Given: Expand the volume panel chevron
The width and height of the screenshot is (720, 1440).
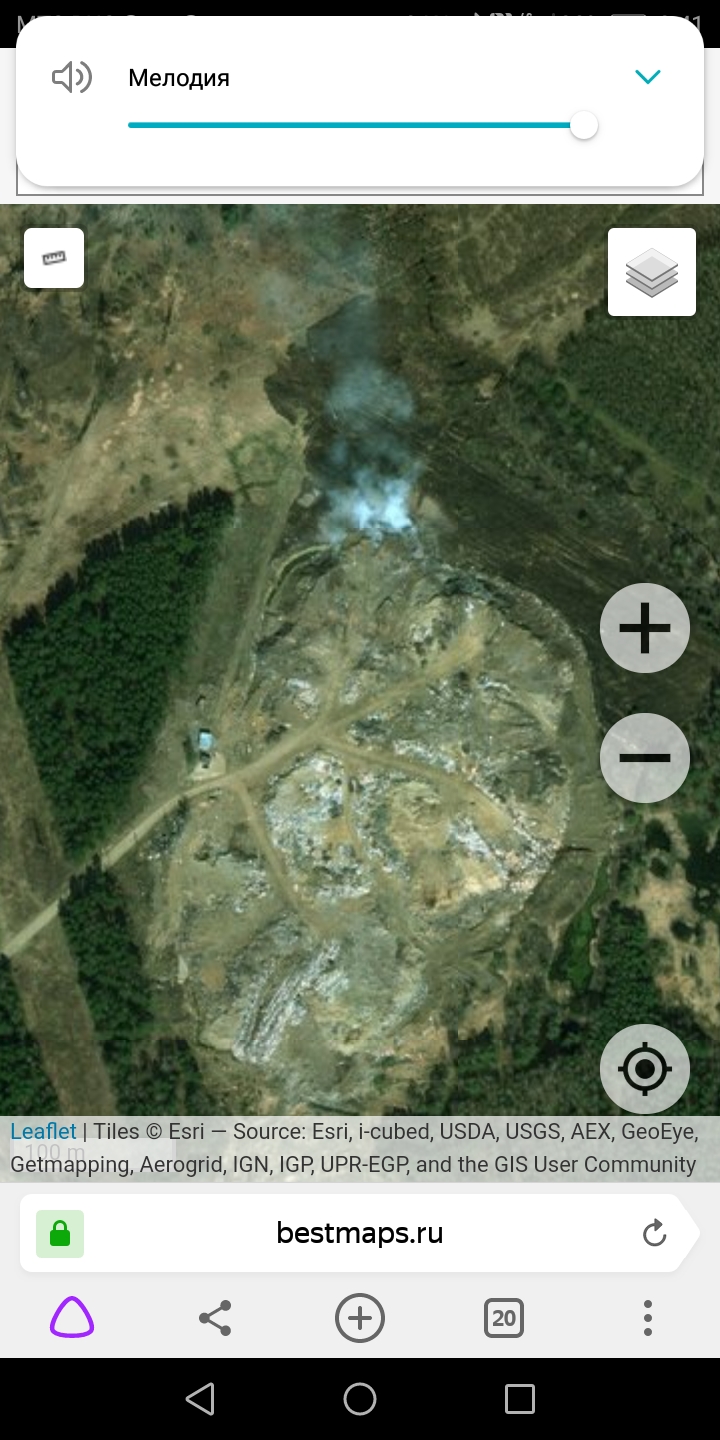Looking at the screenshot, I should 648,77.
